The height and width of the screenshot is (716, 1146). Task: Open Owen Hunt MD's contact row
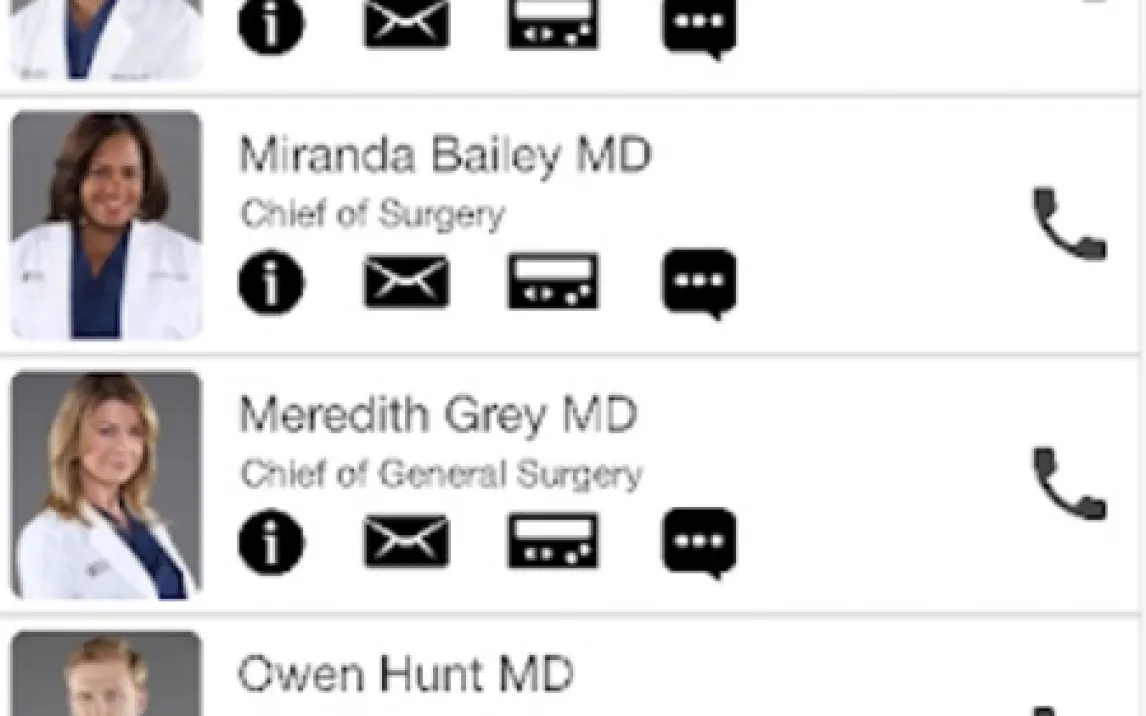coord(405,675)
